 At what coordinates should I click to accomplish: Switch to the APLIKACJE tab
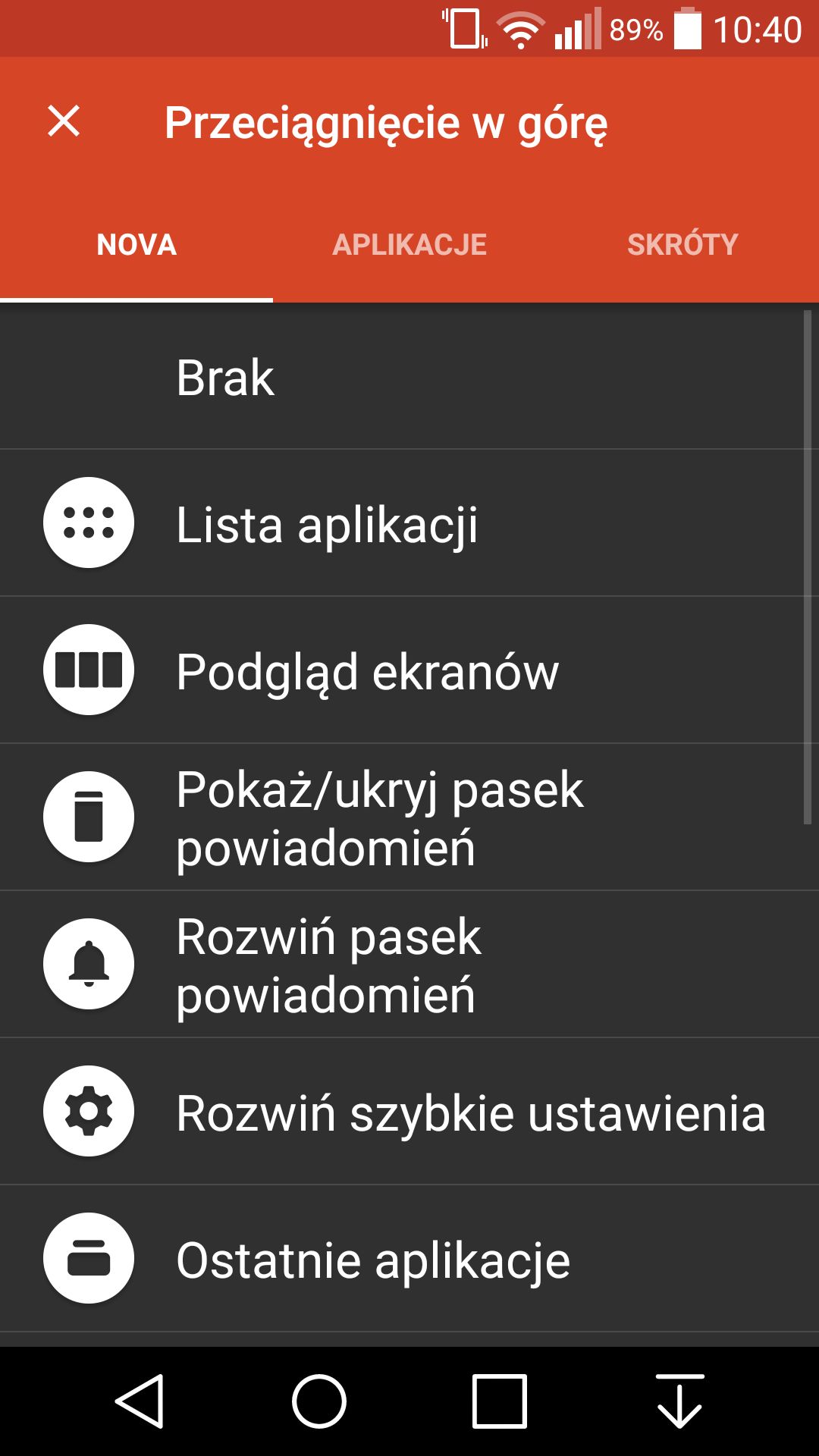pyautogui.click(x=409, y=244)
